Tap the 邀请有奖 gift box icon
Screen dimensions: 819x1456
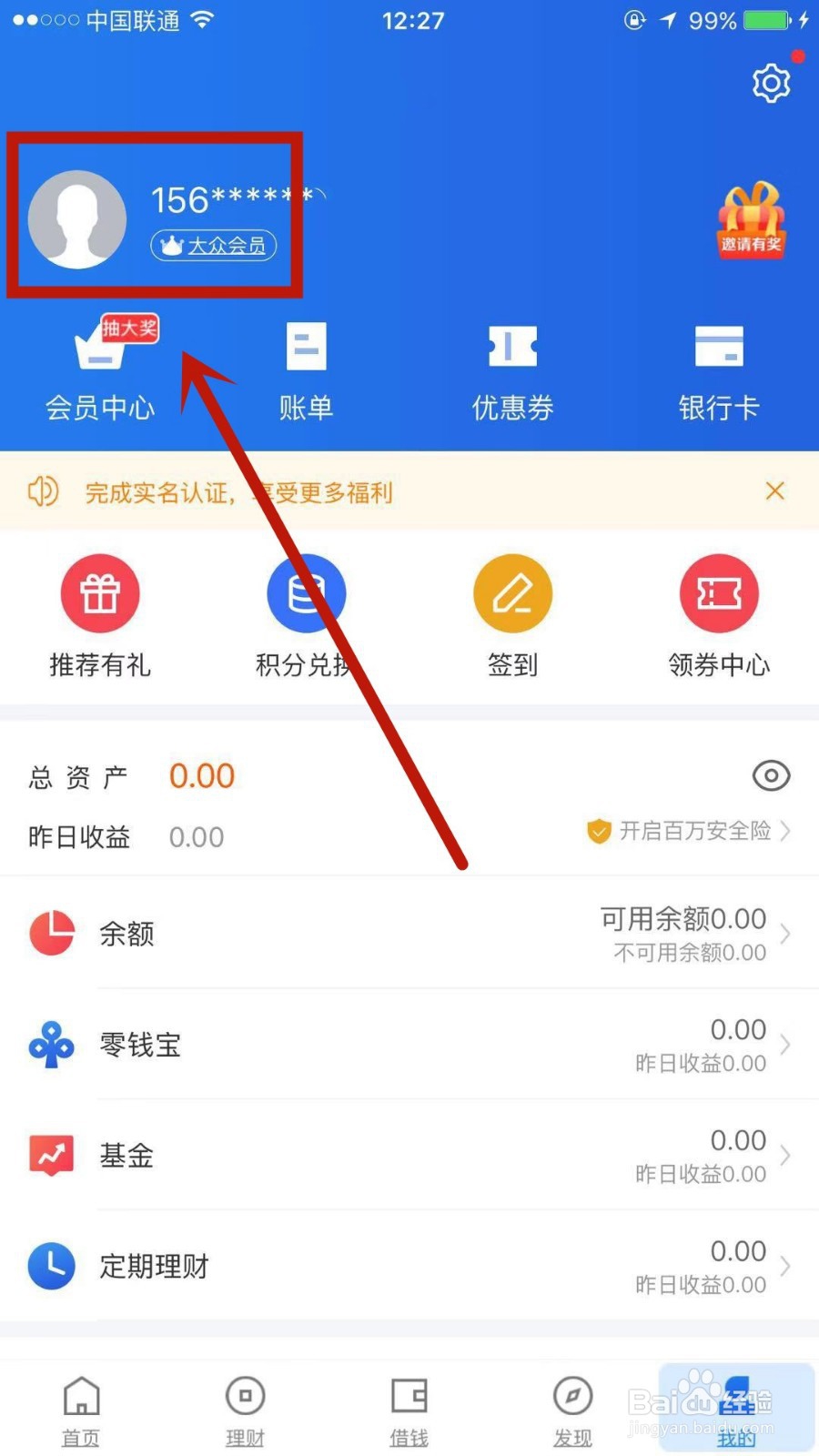point(752,221)
